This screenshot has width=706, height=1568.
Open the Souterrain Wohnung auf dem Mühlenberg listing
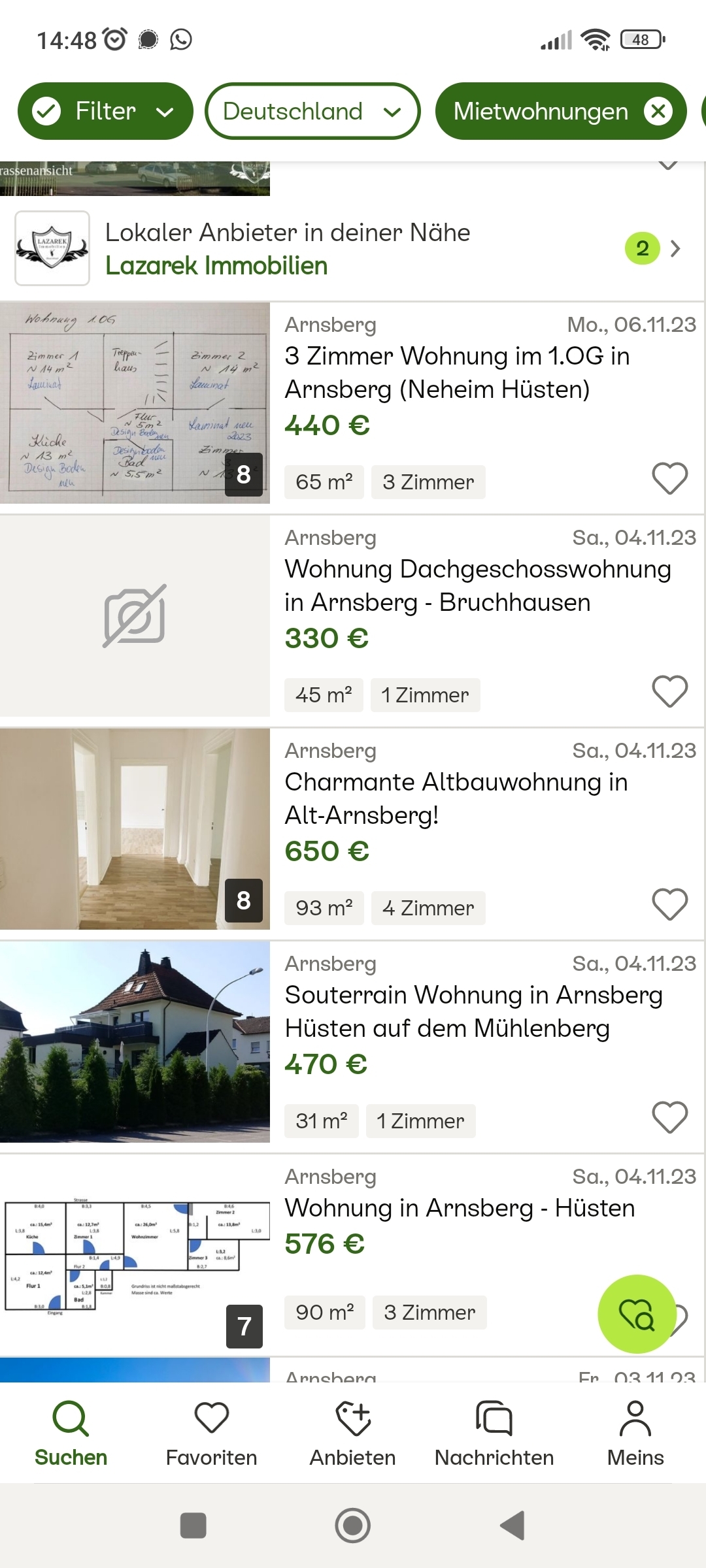[x=474, y=1011]
